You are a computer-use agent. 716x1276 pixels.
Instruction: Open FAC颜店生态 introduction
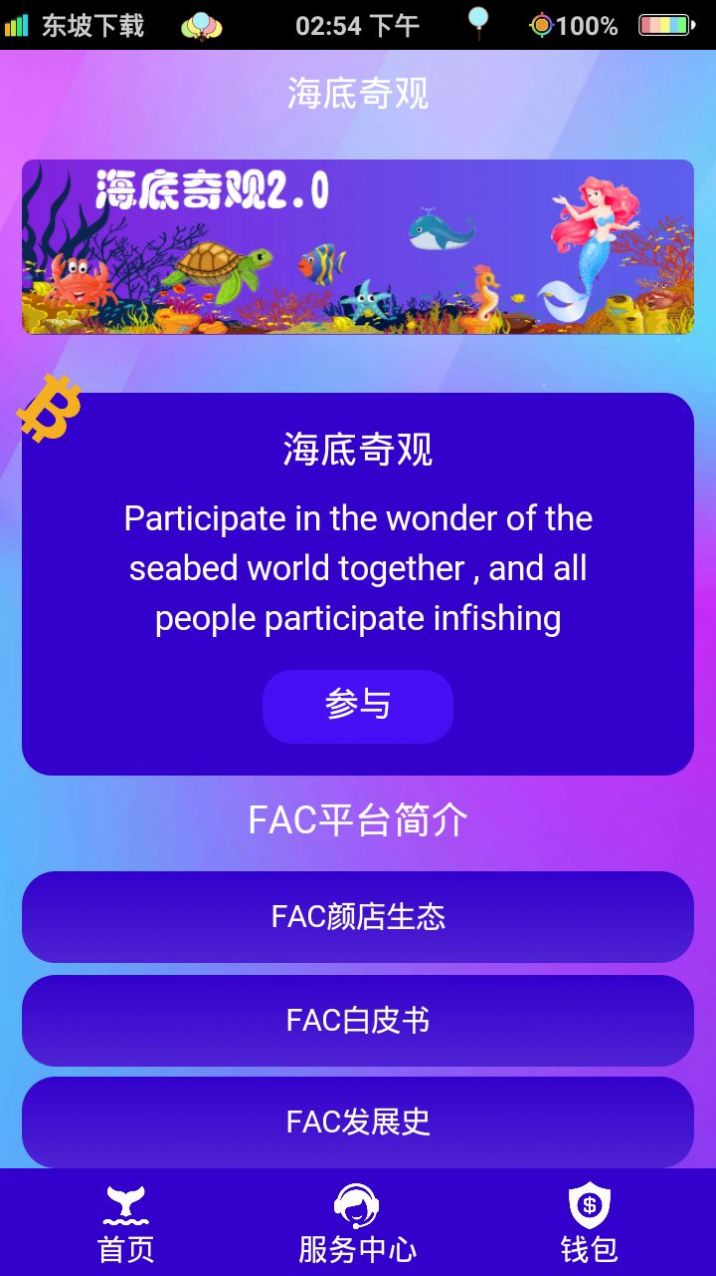click(x=357, y=917)
